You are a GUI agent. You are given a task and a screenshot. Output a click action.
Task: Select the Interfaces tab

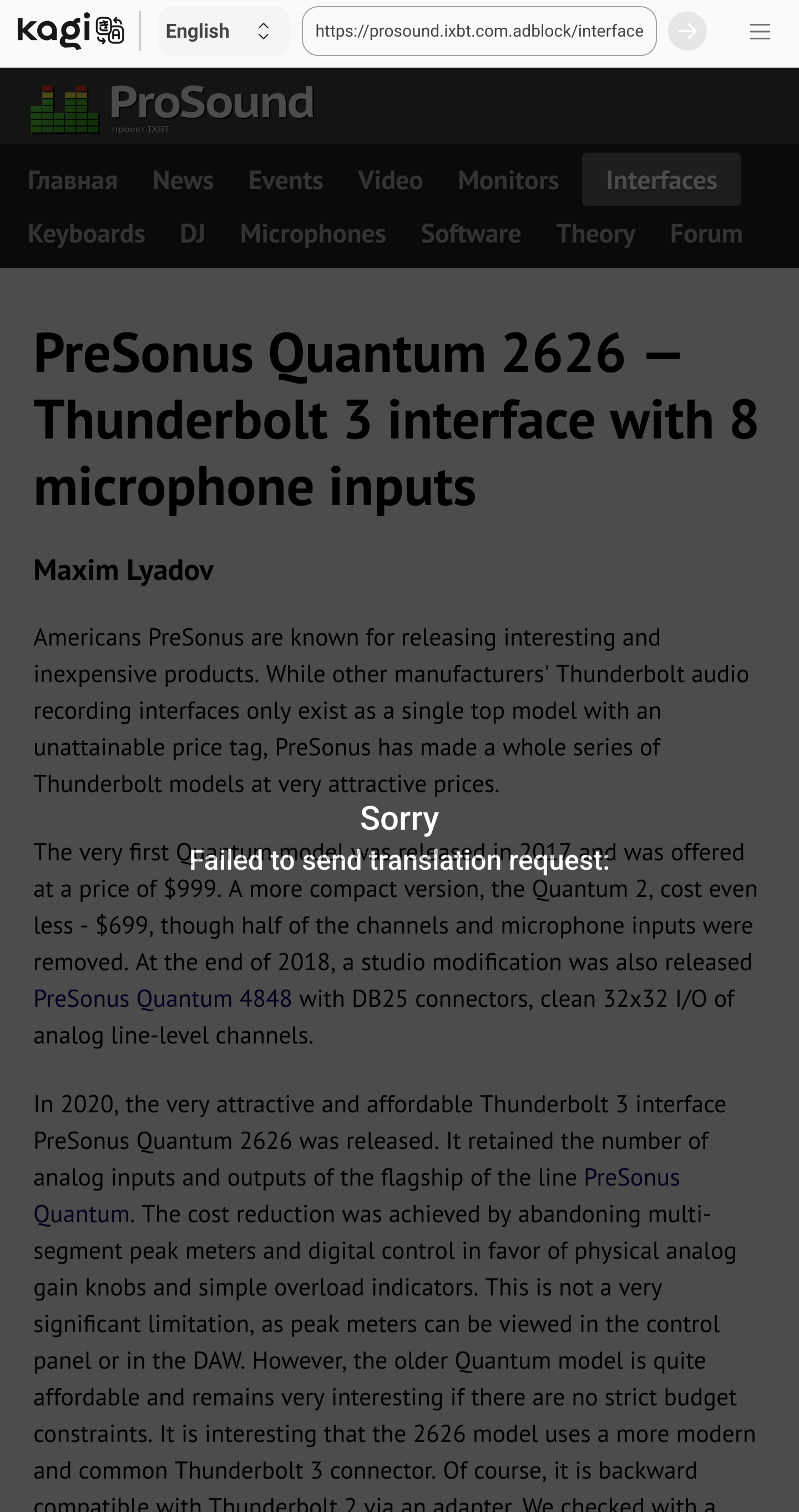pos(661,180)
